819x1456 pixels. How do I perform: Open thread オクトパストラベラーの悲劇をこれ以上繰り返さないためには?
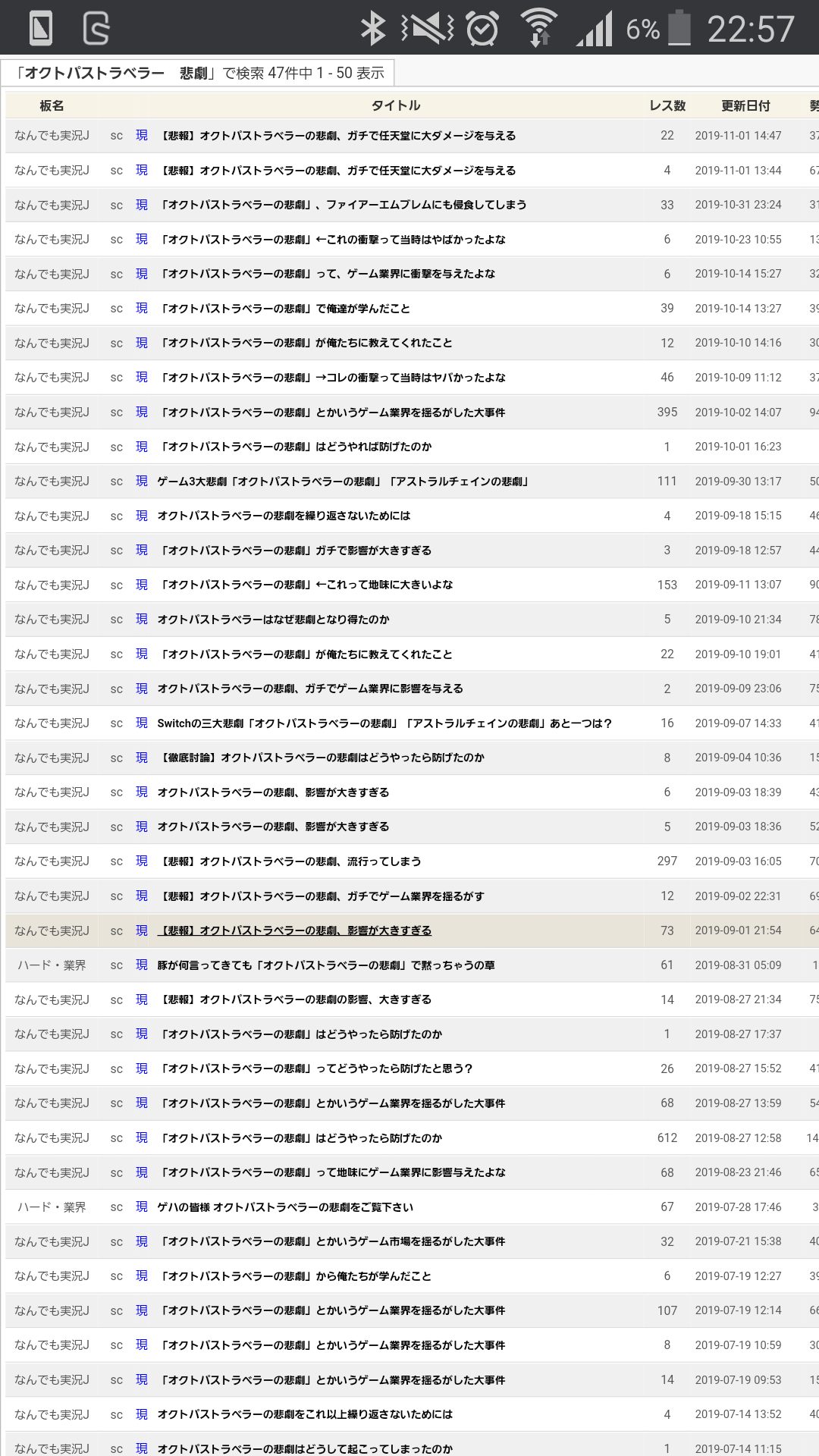click(x=305, y=1414)
